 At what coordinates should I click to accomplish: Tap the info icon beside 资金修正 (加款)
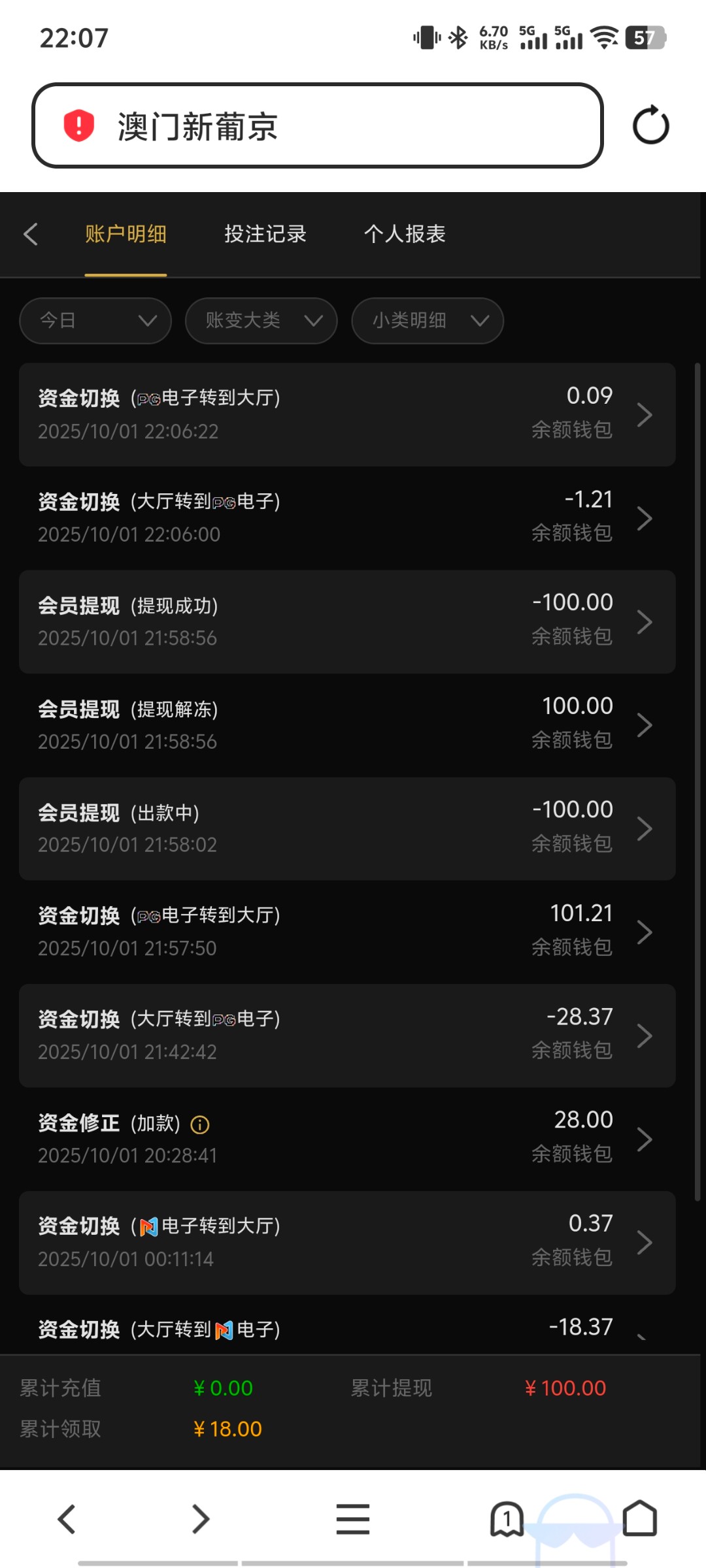199,1124
